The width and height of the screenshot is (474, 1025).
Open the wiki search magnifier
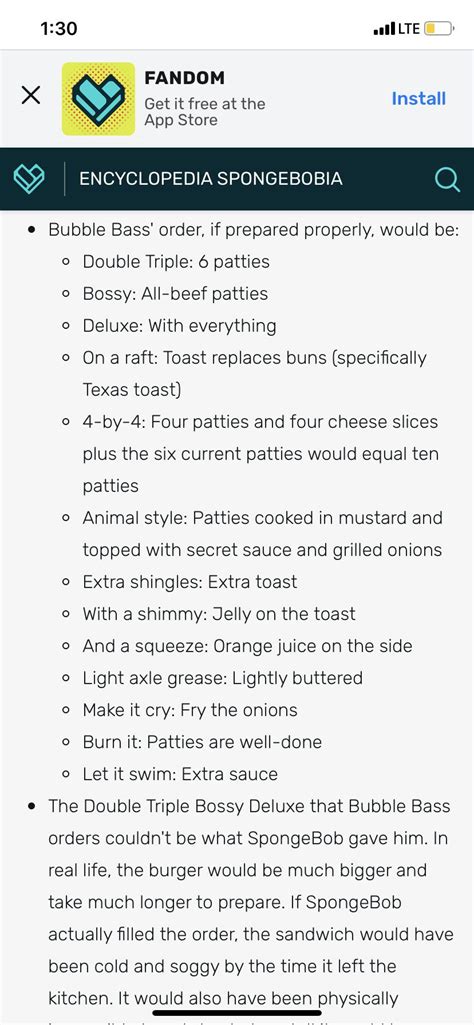(447, 178)
